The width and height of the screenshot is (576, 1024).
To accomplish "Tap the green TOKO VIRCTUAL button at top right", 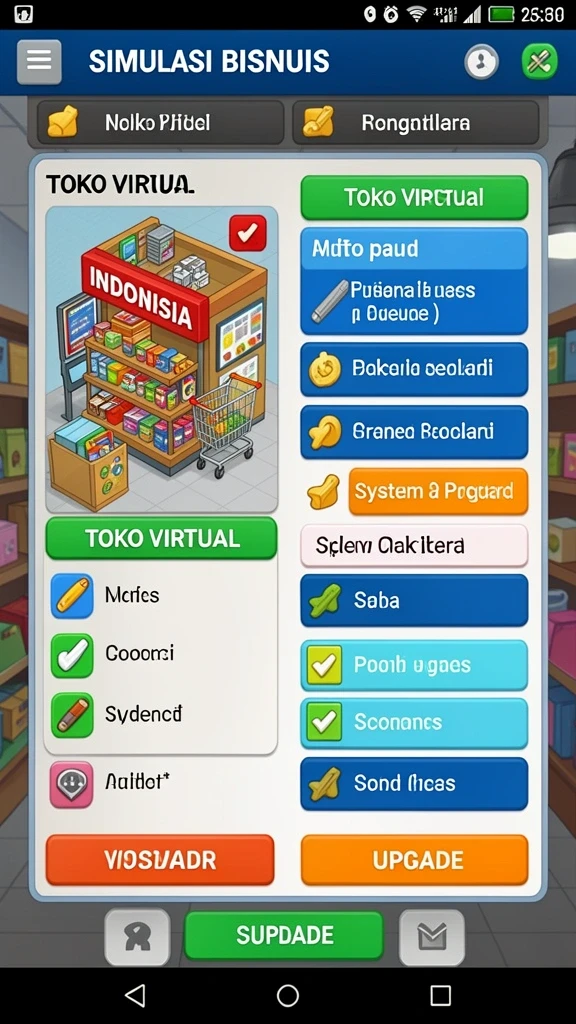I will [x=414, y=197].
